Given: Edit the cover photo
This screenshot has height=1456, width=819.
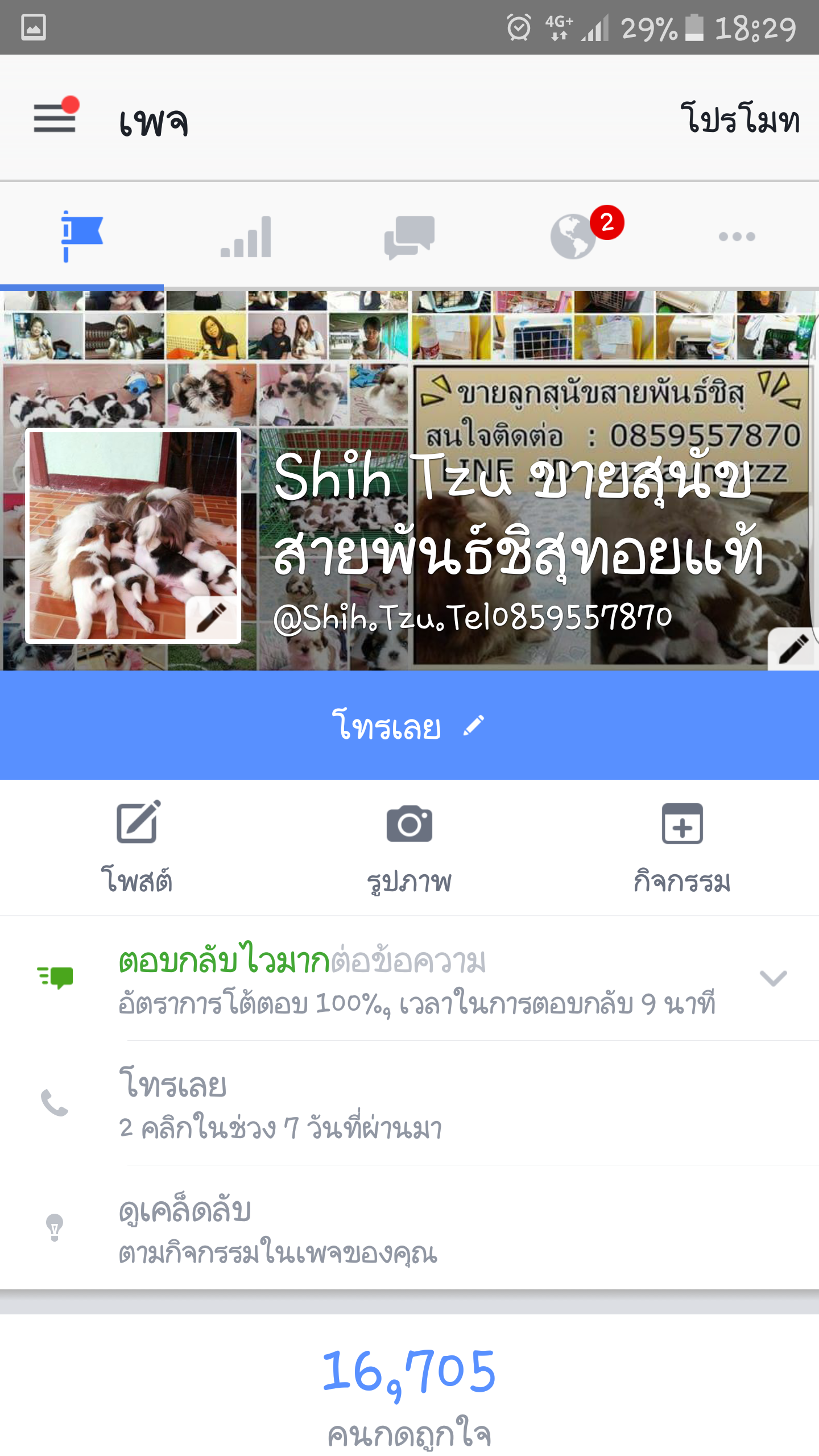Looking at the screenshot, I should (x=793, y=650).
